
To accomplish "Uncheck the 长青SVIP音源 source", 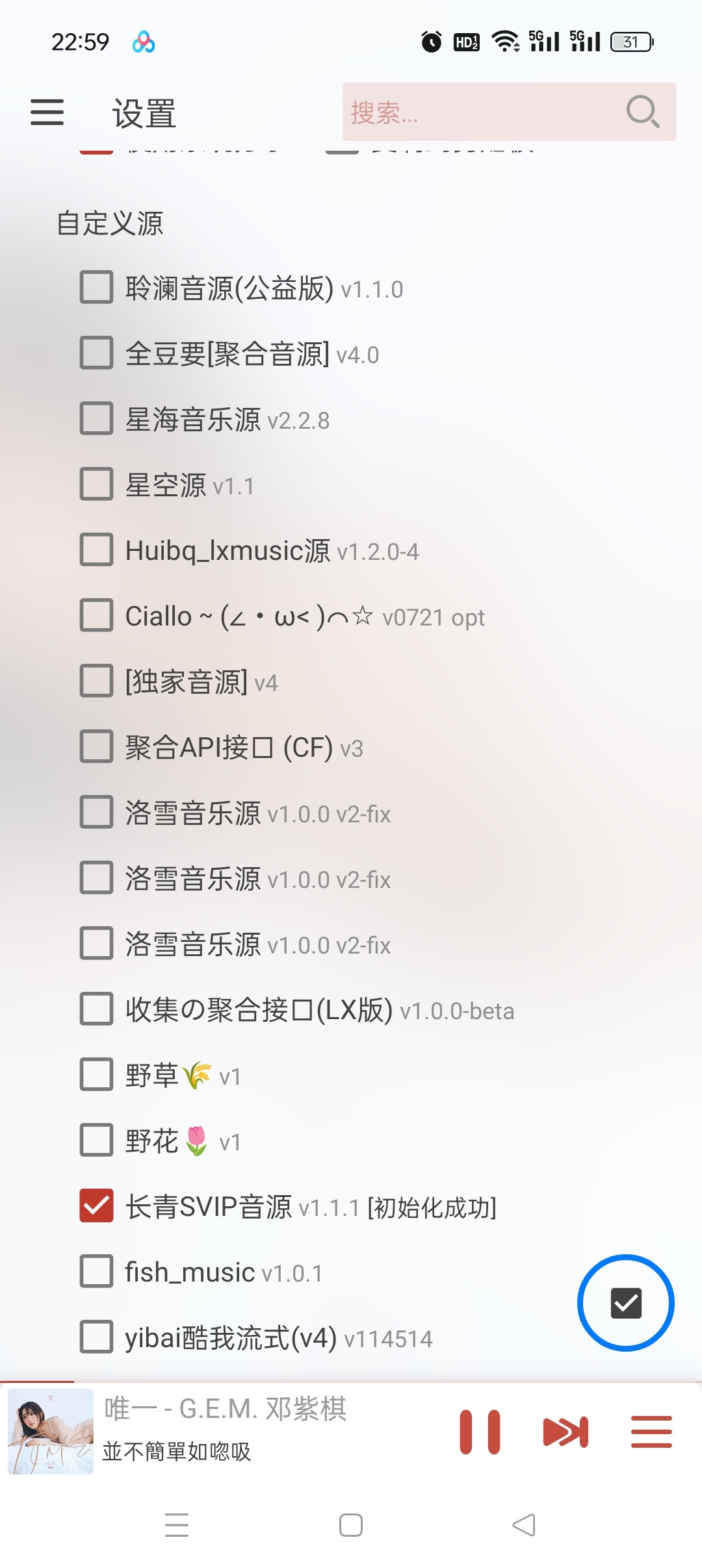I will click(x=96, y=1206).
